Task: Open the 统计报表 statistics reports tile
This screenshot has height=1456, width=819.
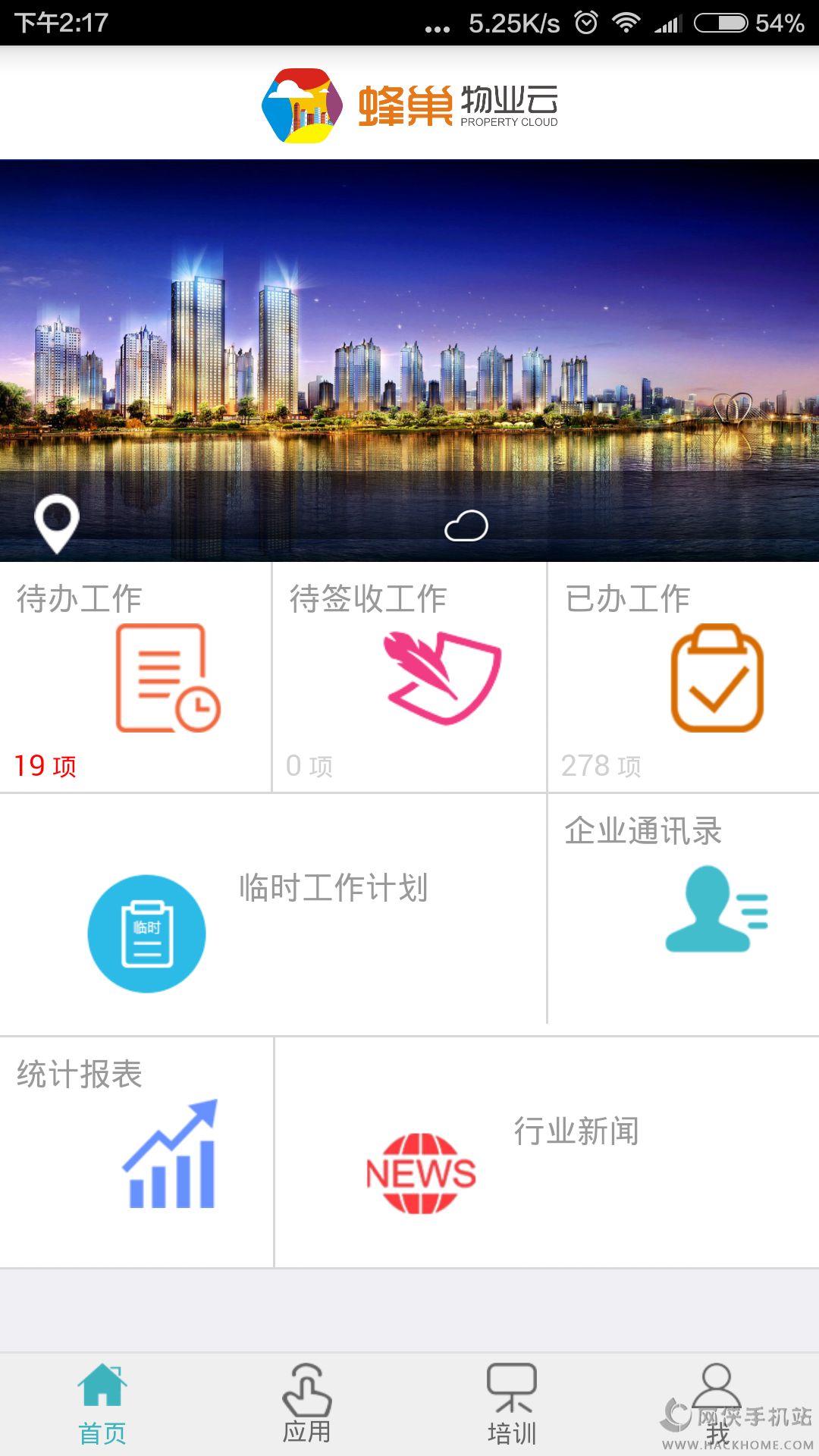Action: pos(136,1151)
